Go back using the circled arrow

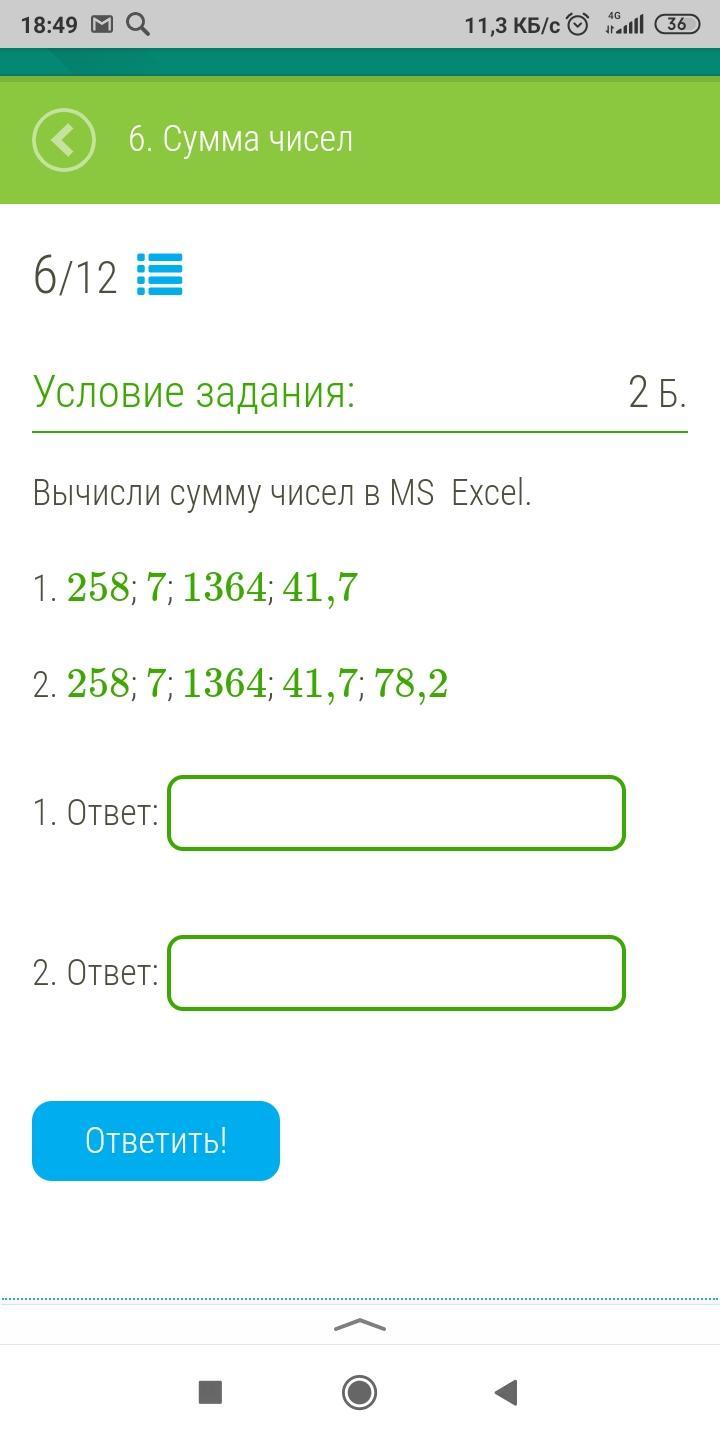[x=64, y=140]
